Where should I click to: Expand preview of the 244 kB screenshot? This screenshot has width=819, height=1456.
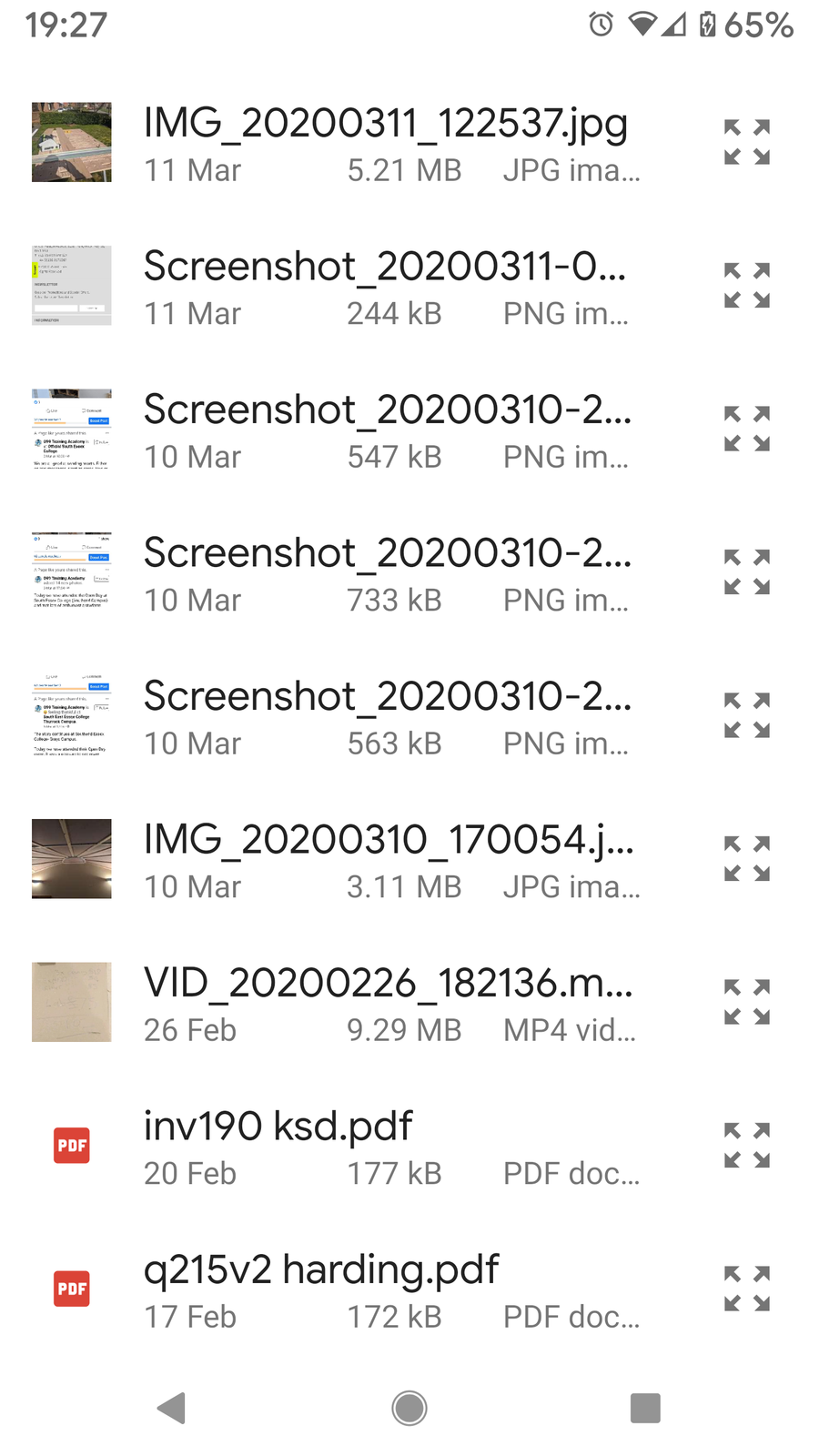[746, 286]
